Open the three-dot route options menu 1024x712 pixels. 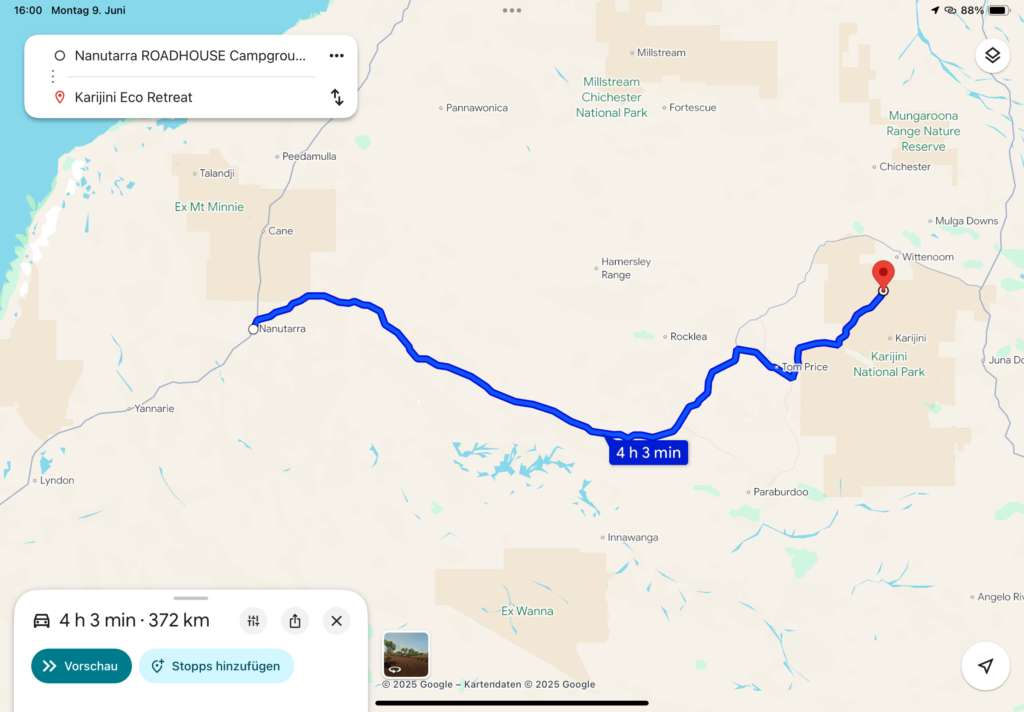(336, 56)
